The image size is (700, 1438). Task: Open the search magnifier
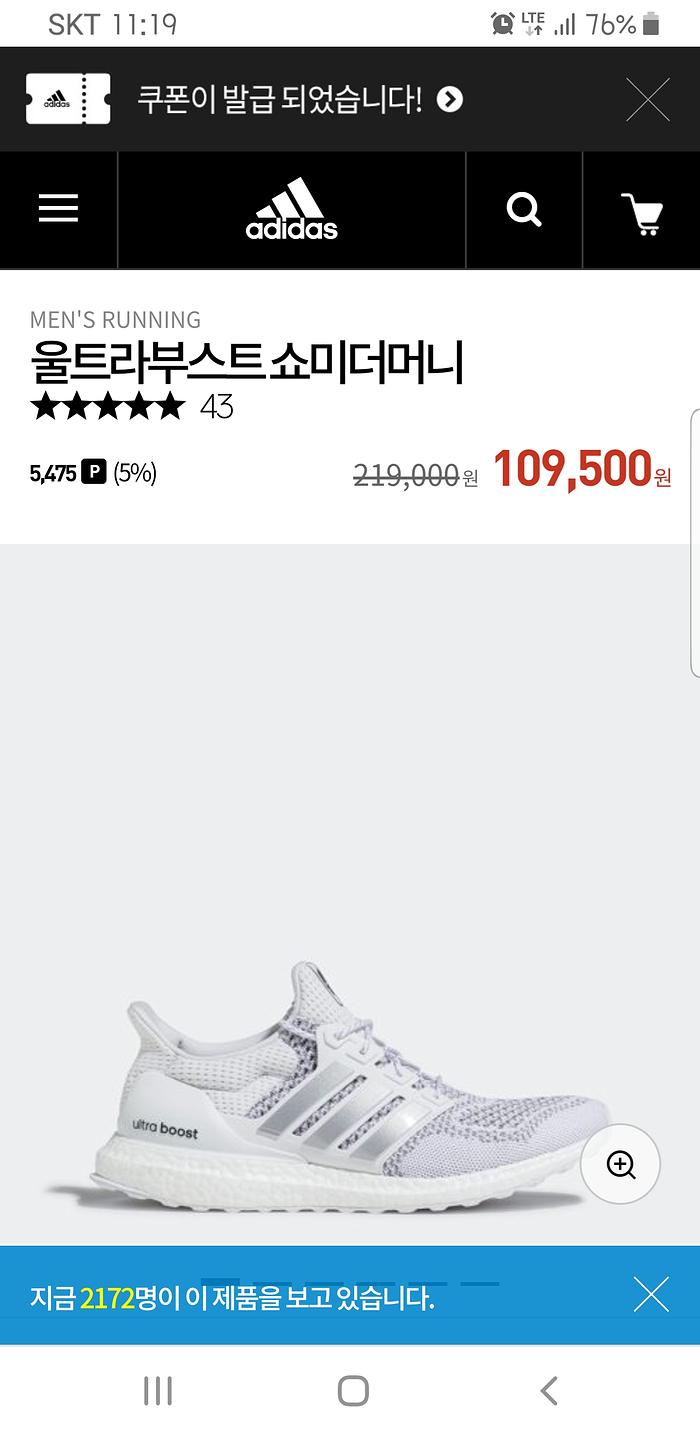click(524, 209)
